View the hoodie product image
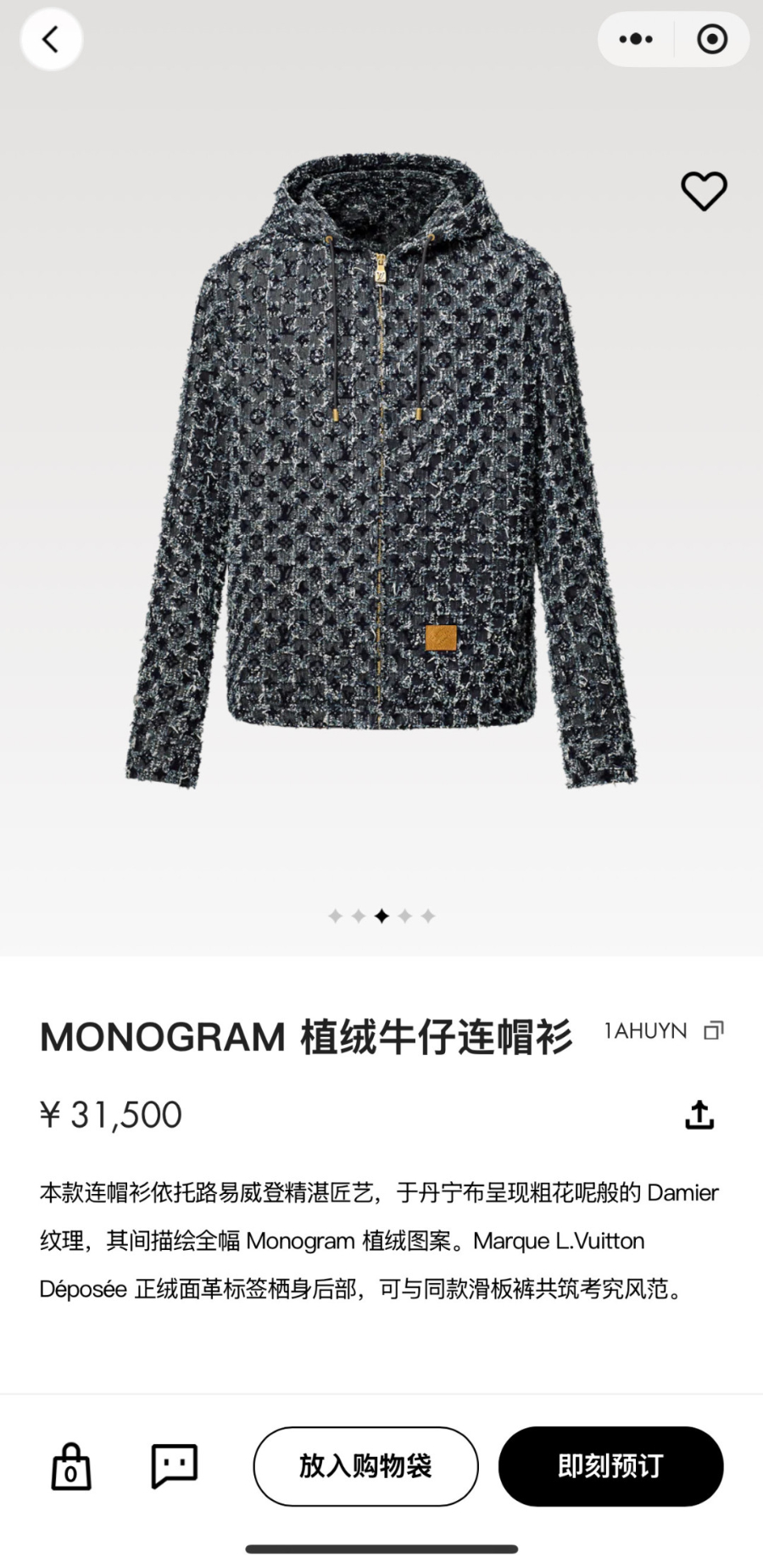The width and height of the screenshot is (763, 1568). tap(381, 475)
